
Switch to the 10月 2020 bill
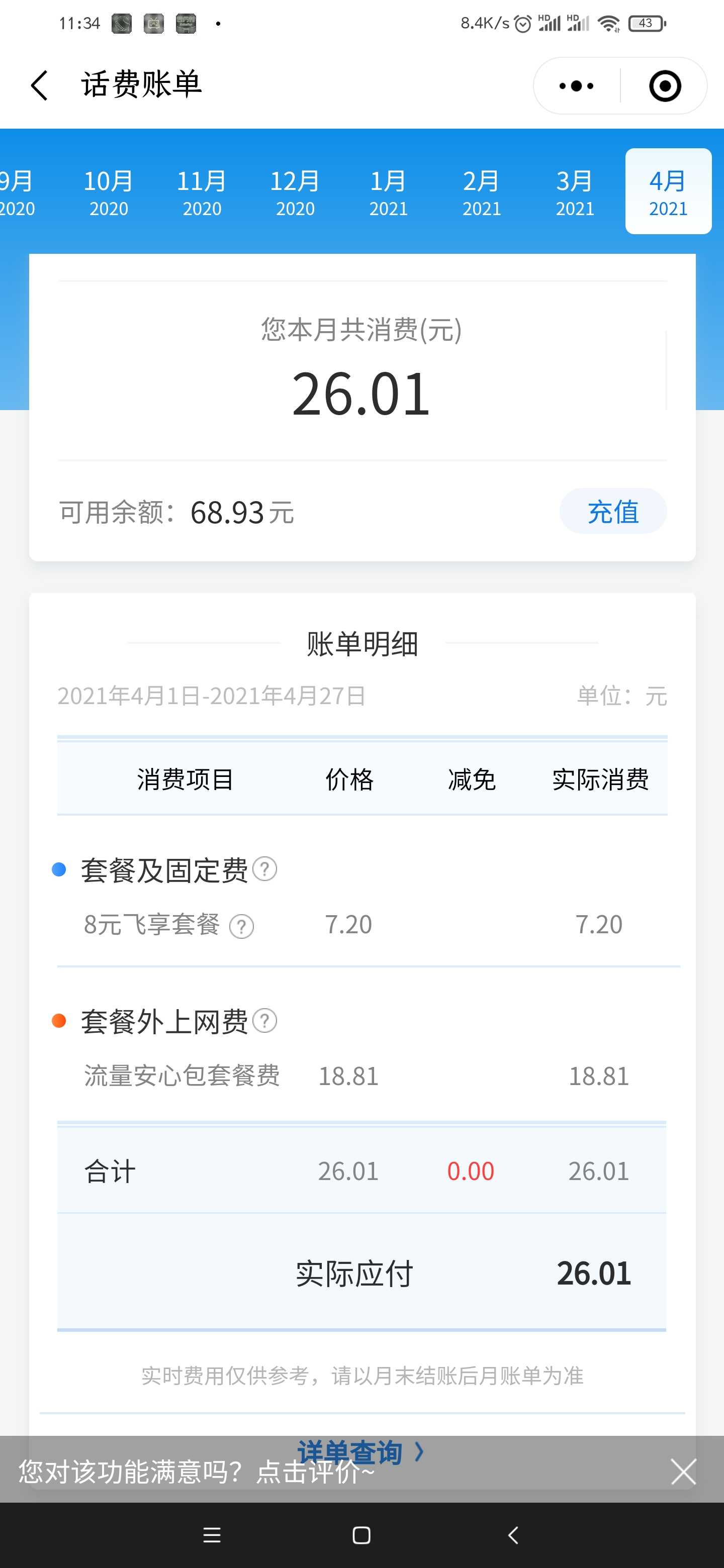coord(109,192)
